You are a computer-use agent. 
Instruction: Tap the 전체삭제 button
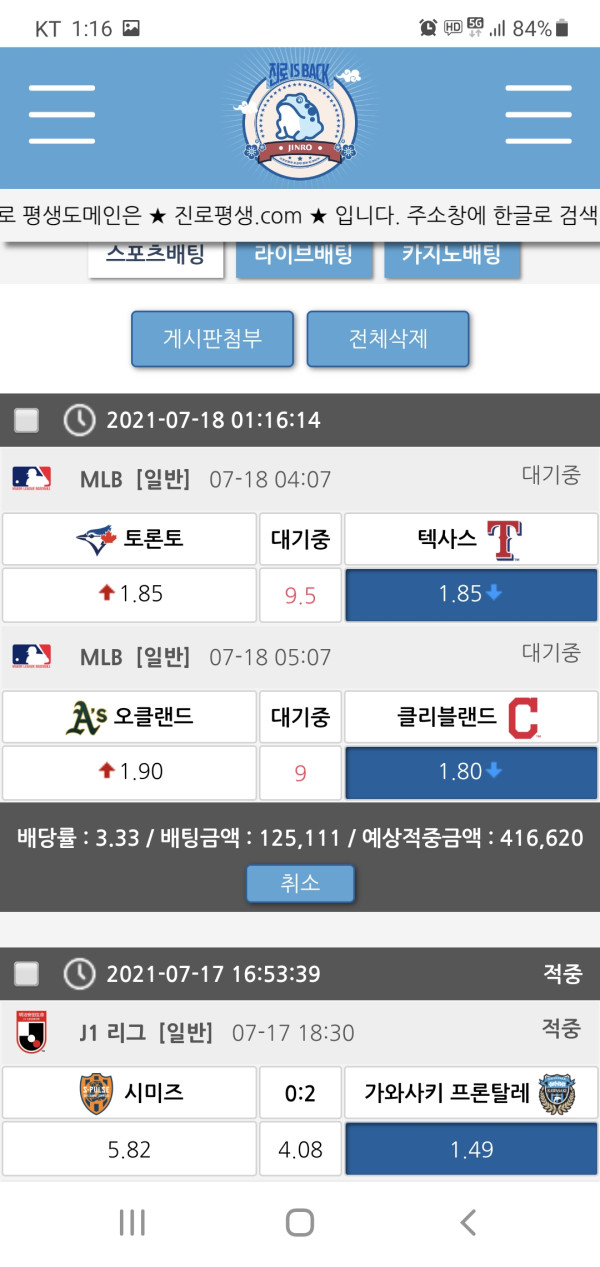(388, 338)
